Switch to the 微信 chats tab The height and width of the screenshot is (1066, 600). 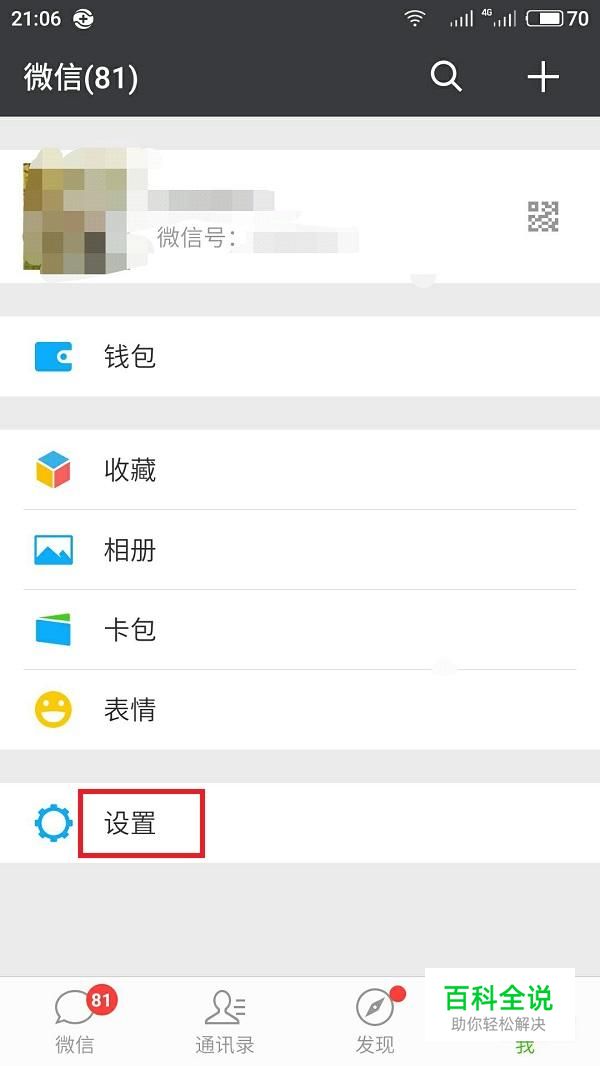point(75,1020)
